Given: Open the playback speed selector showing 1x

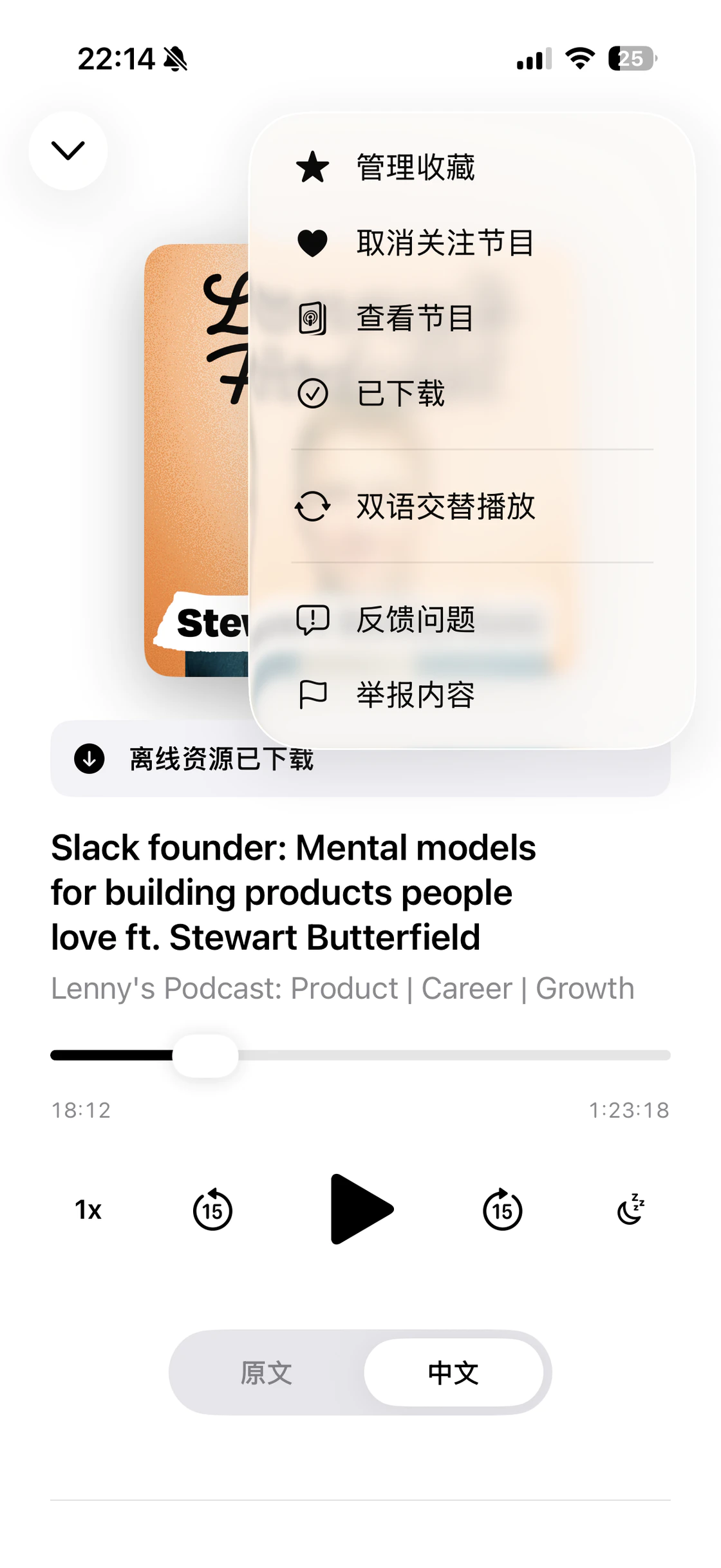Looking at the screenshot, I should pos(88,1209).
